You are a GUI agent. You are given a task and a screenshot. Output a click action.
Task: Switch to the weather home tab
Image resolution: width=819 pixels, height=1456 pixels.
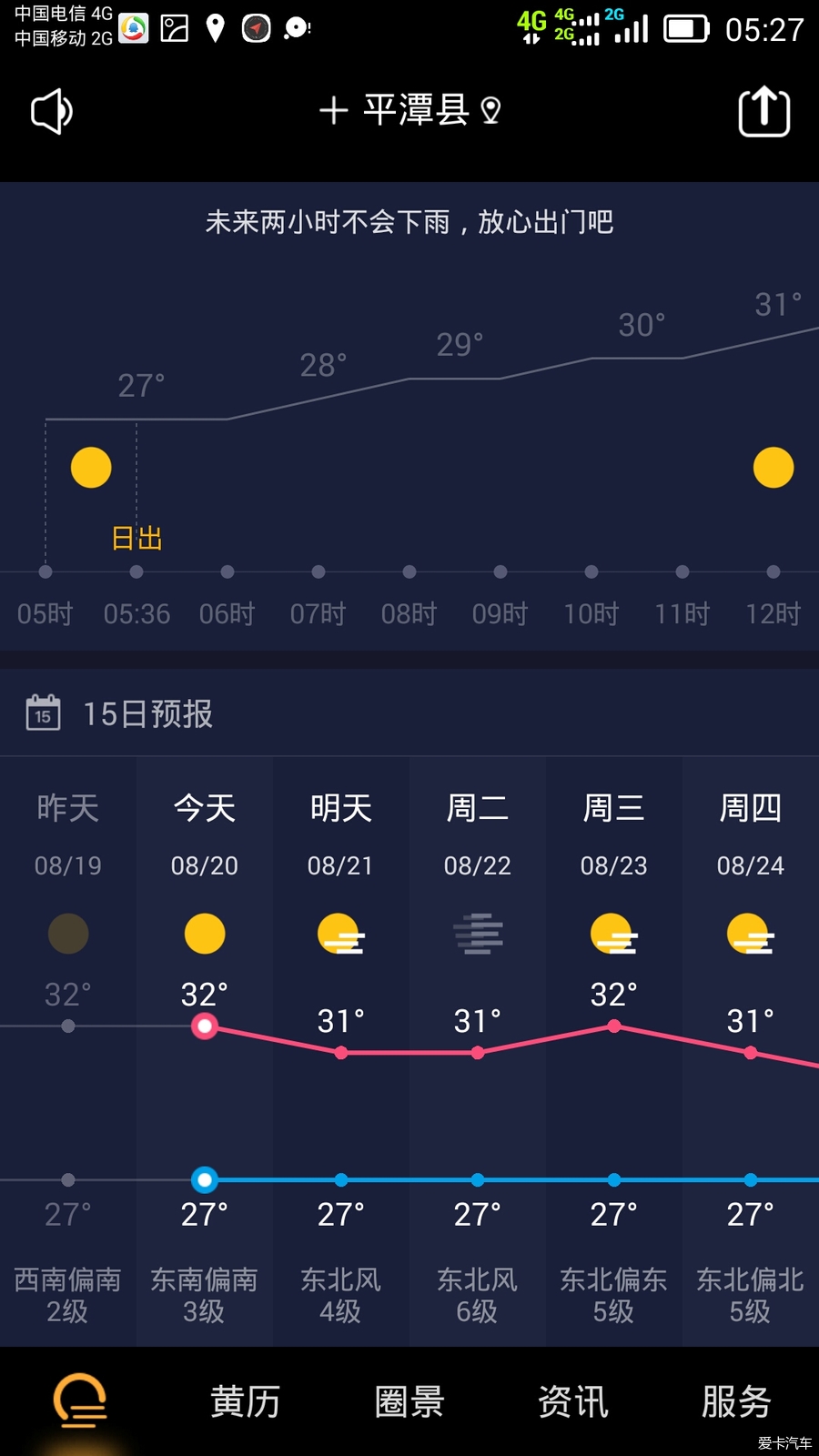[x=80, y=1401]
